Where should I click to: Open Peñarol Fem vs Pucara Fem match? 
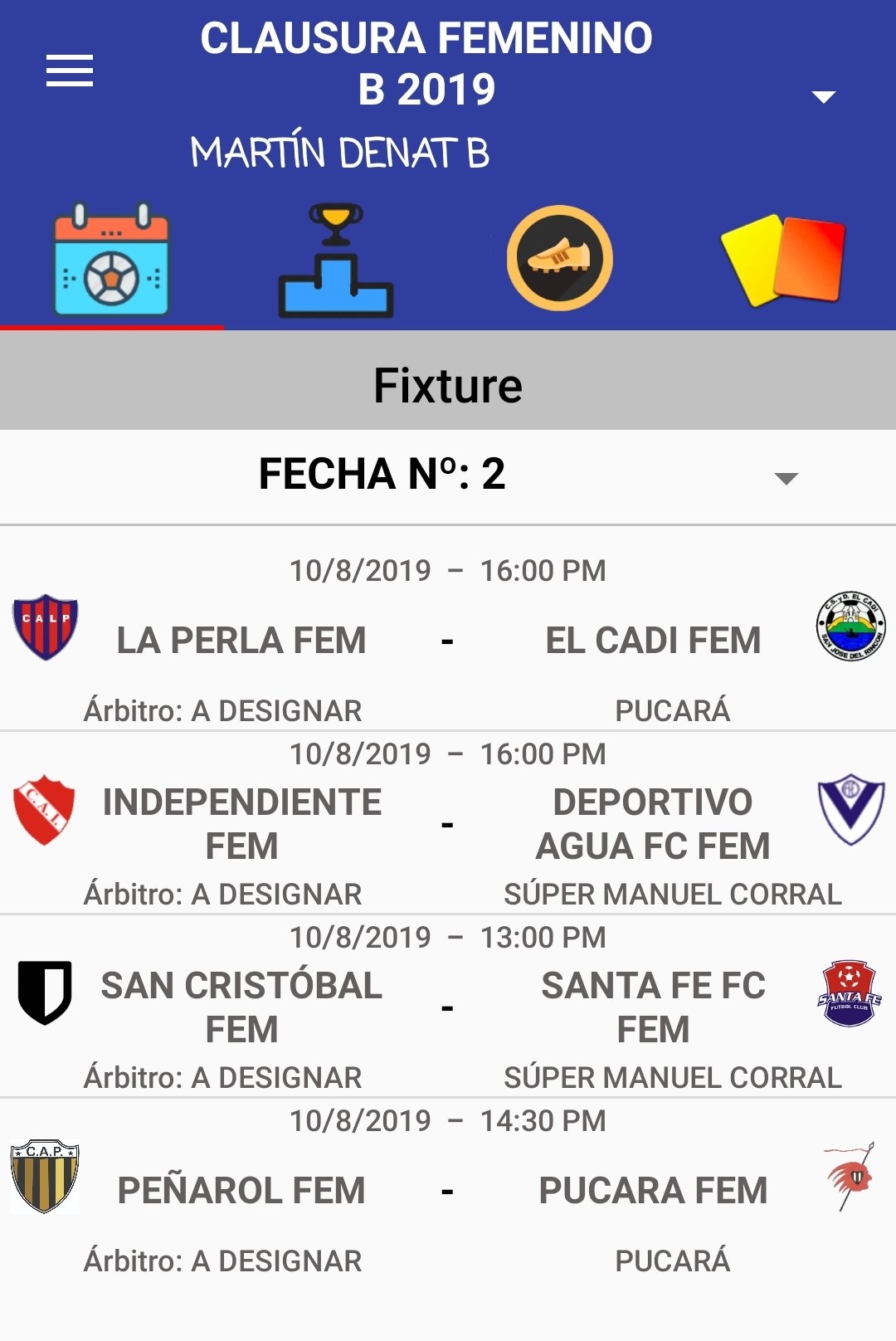coord(448,1190)
